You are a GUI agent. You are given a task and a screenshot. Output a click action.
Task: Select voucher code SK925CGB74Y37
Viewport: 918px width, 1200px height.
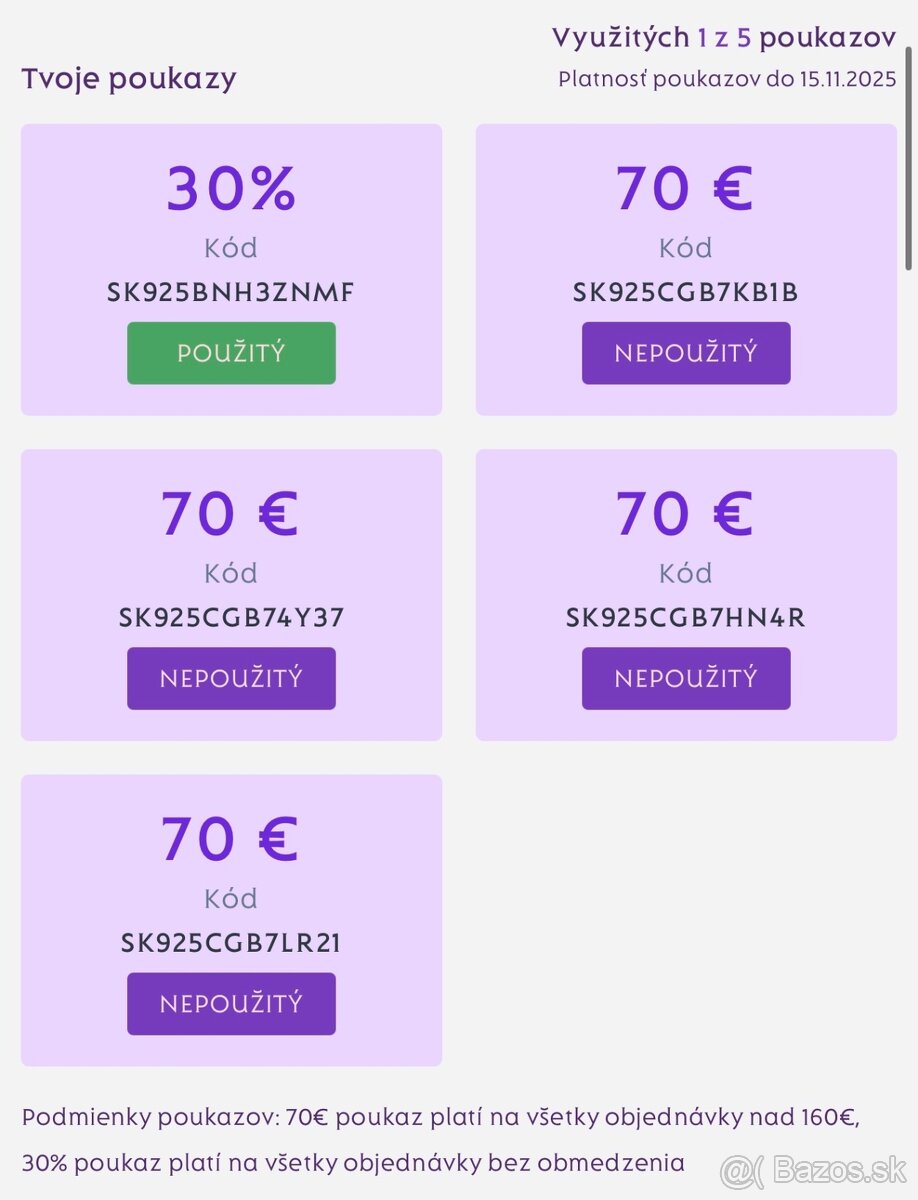coord(231,618)
